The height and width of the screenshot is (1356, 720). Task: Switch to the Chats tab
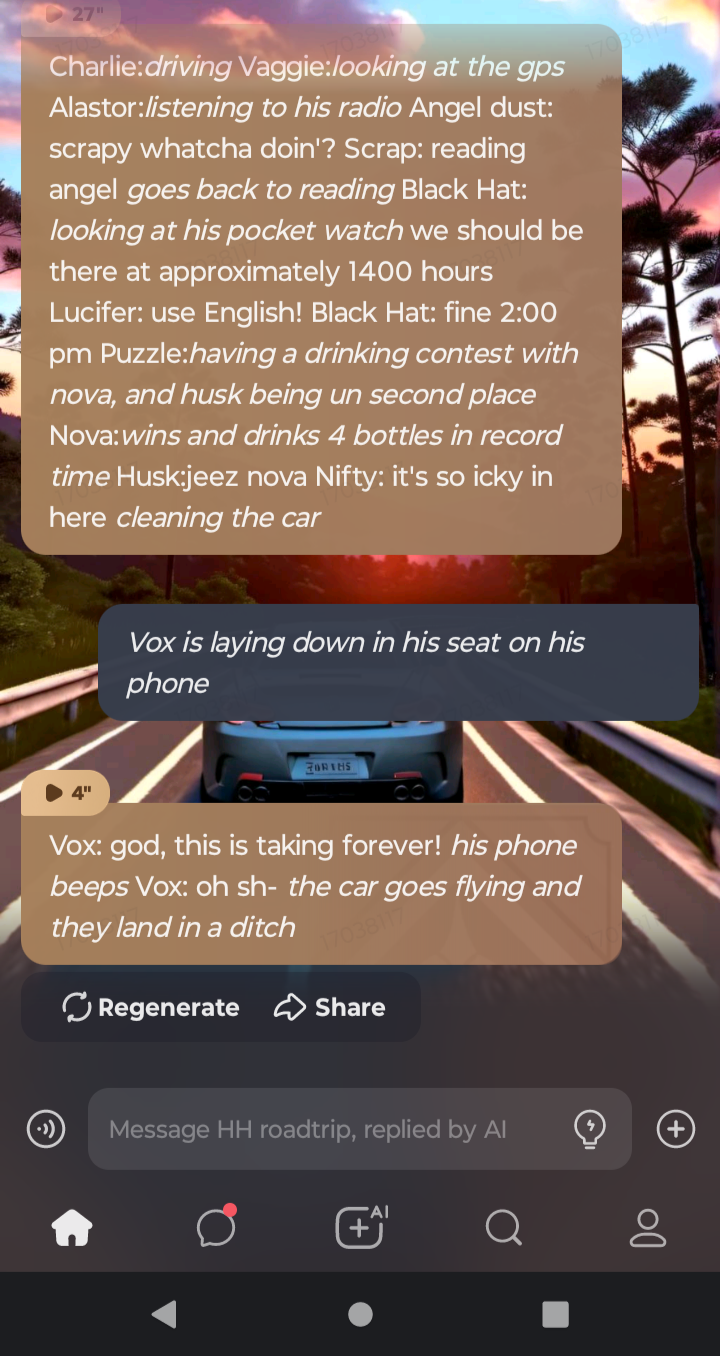216,1228
